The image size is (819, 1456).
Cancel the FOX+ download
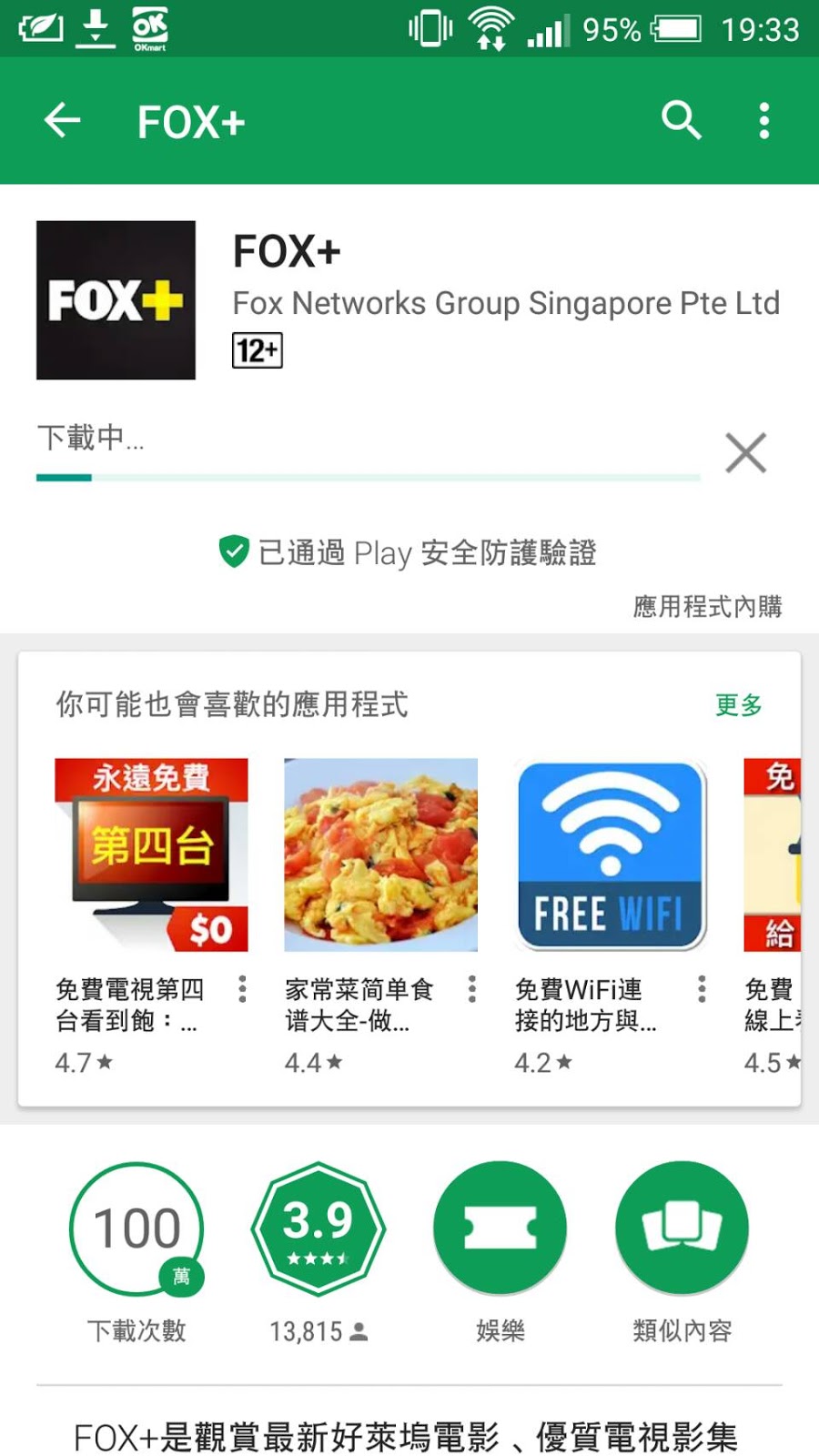pyautogui.click(x=745, y=452)
